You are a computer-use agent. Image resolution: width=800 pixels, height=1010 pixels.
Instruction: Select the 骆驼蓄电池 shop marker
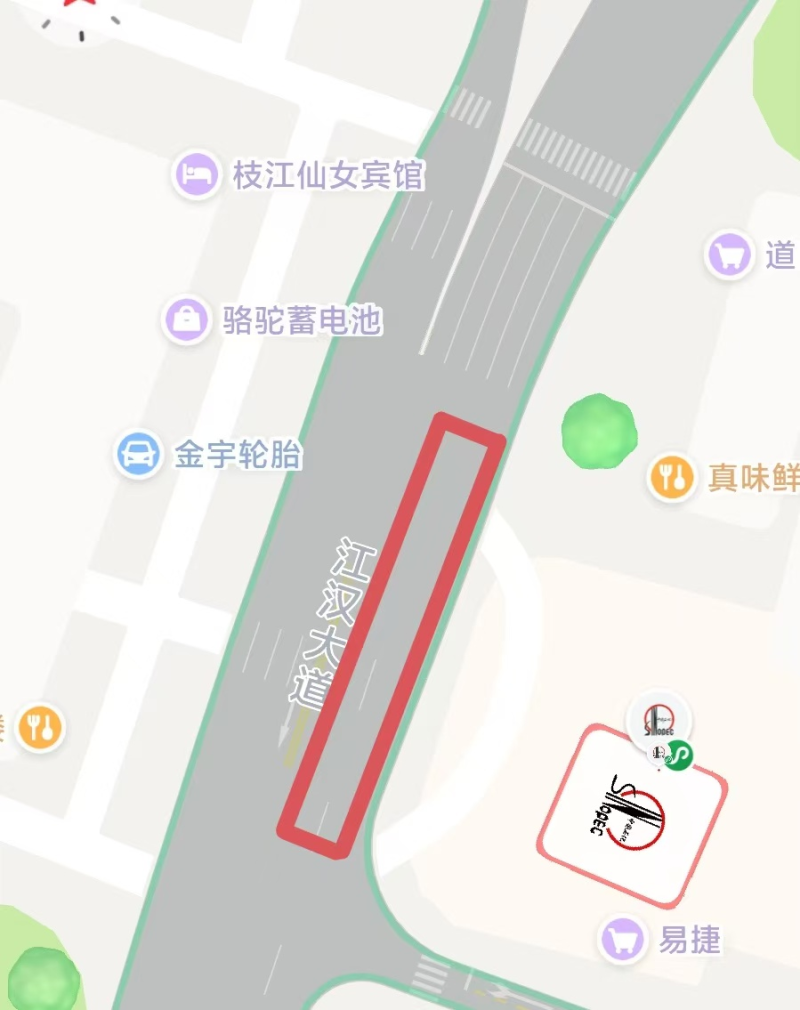point(187,320)
